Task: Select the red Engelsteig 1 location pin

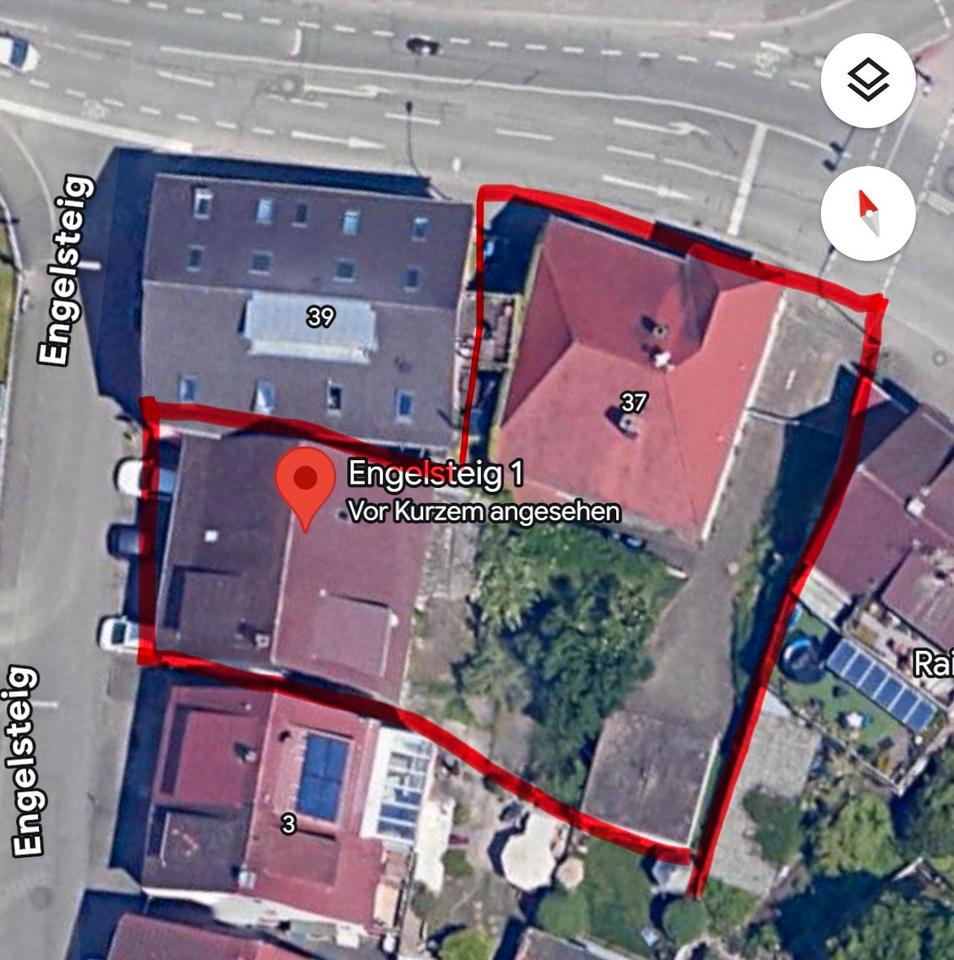Action: (305, 482)
